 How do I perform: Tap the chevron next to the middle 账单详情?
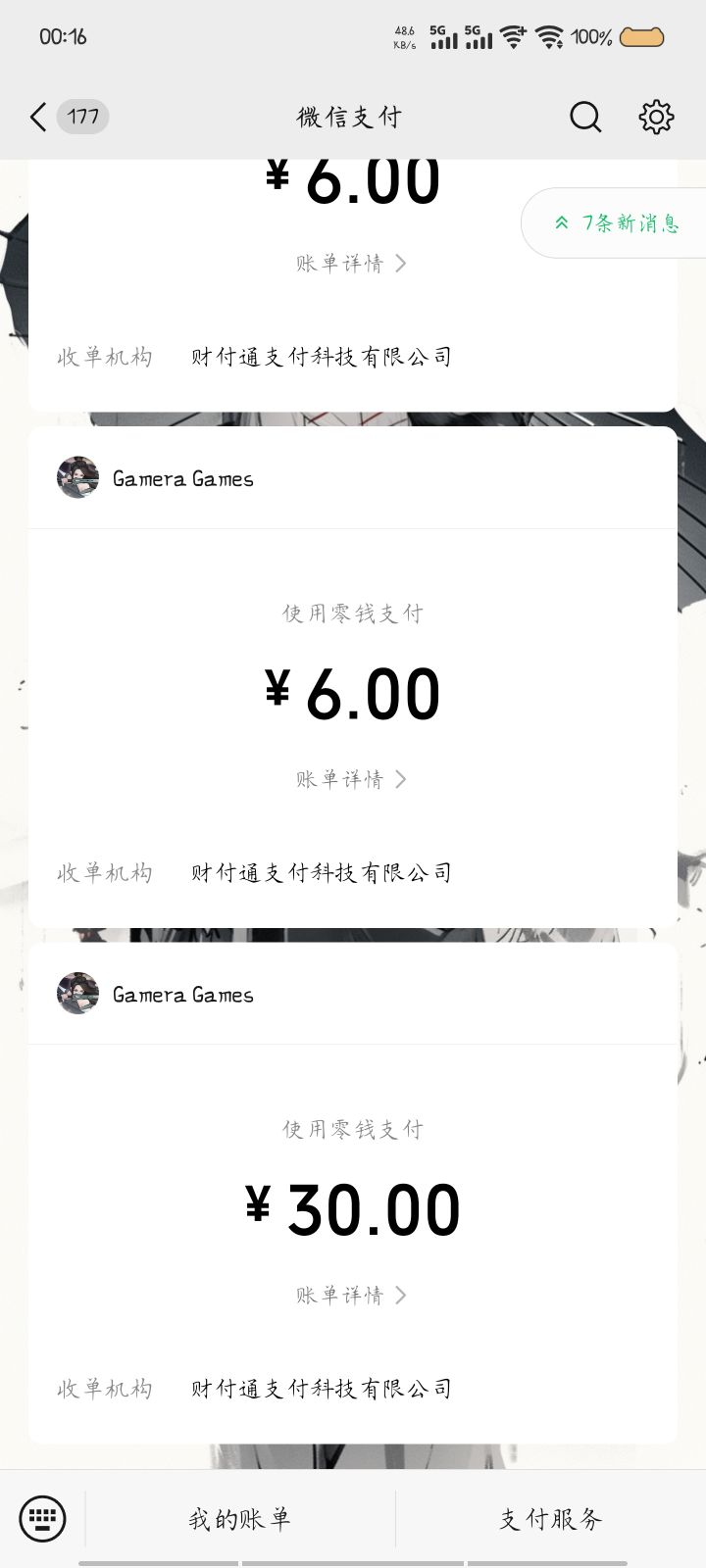(x=400, y=778)
